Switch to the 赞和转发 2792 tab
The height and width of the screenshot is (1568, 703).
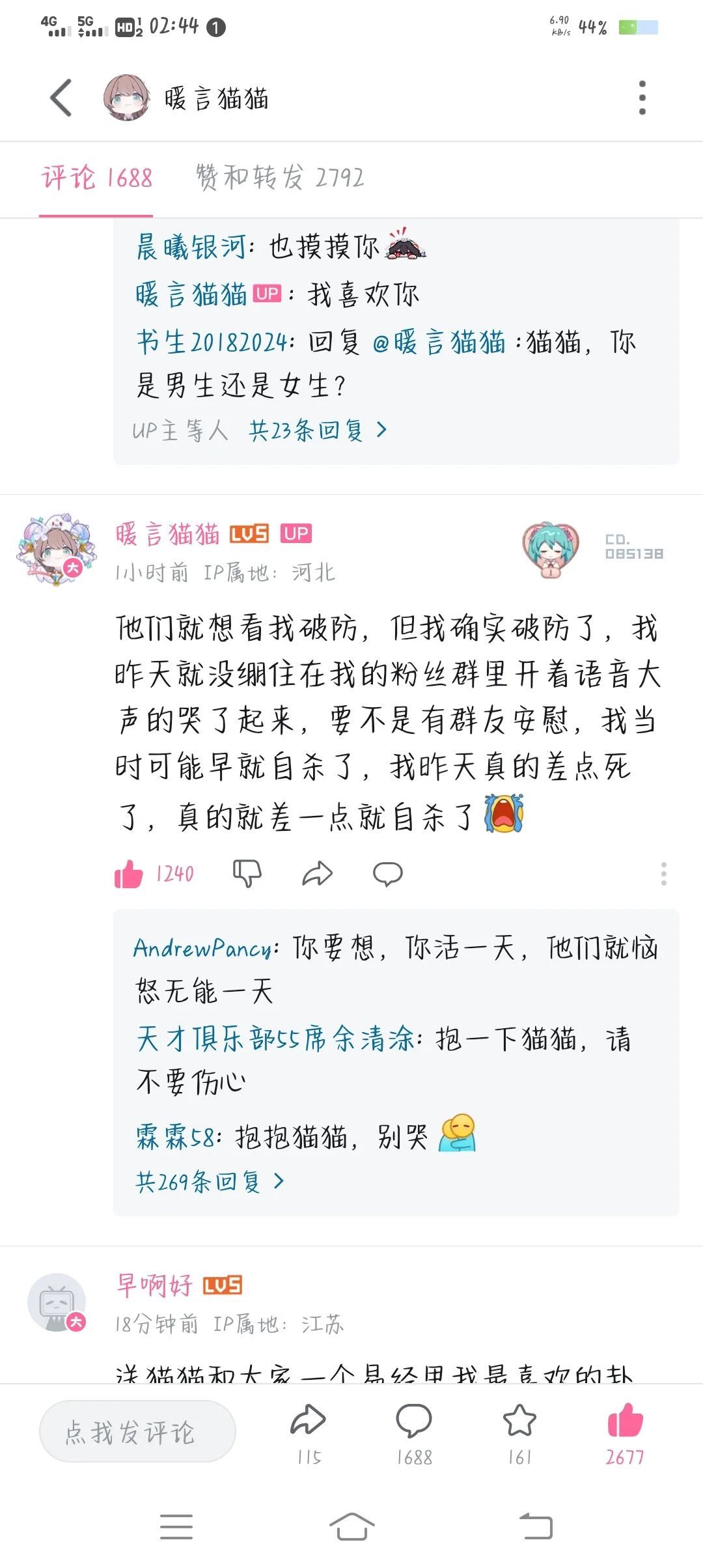click(x=280, y=177)
